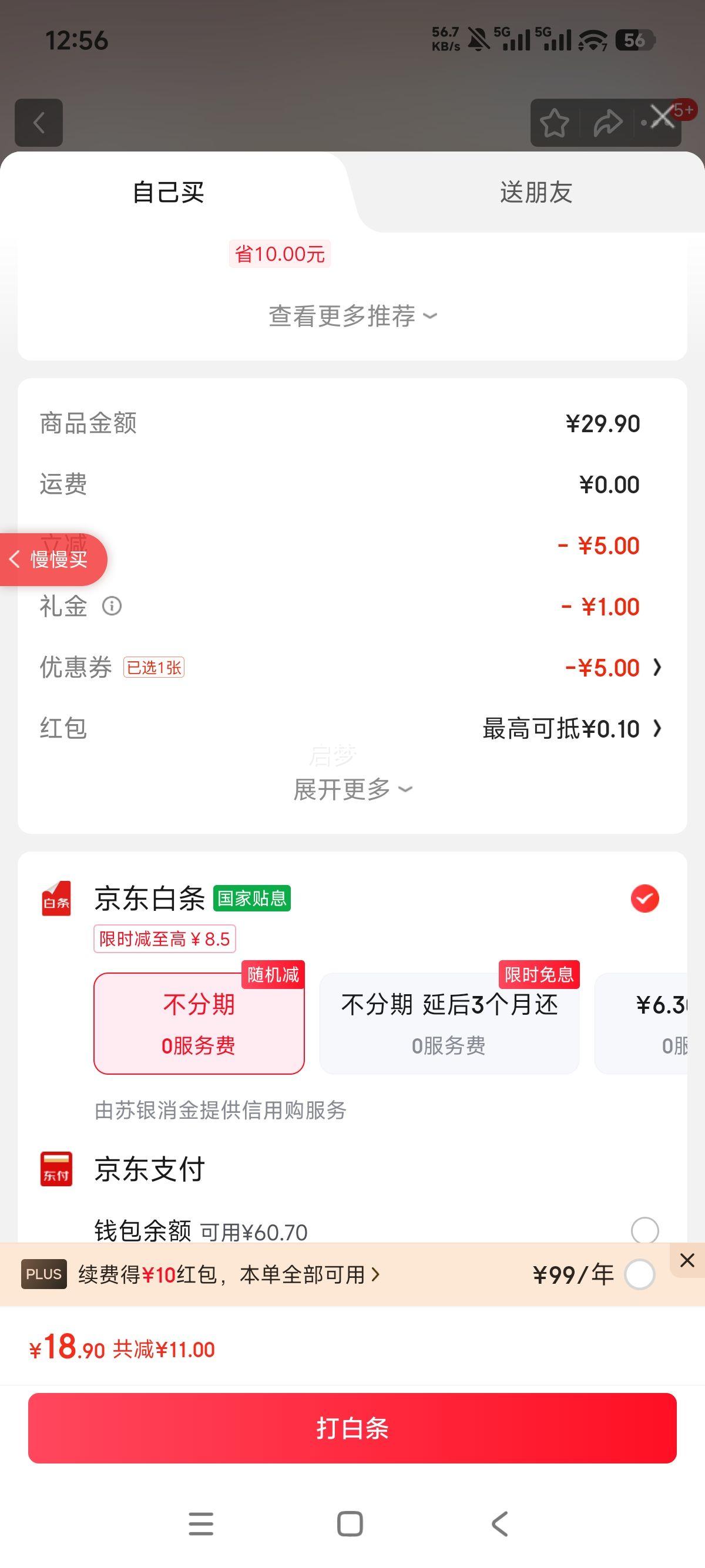Open 优惠券 coupon selection

click(612, 668)
